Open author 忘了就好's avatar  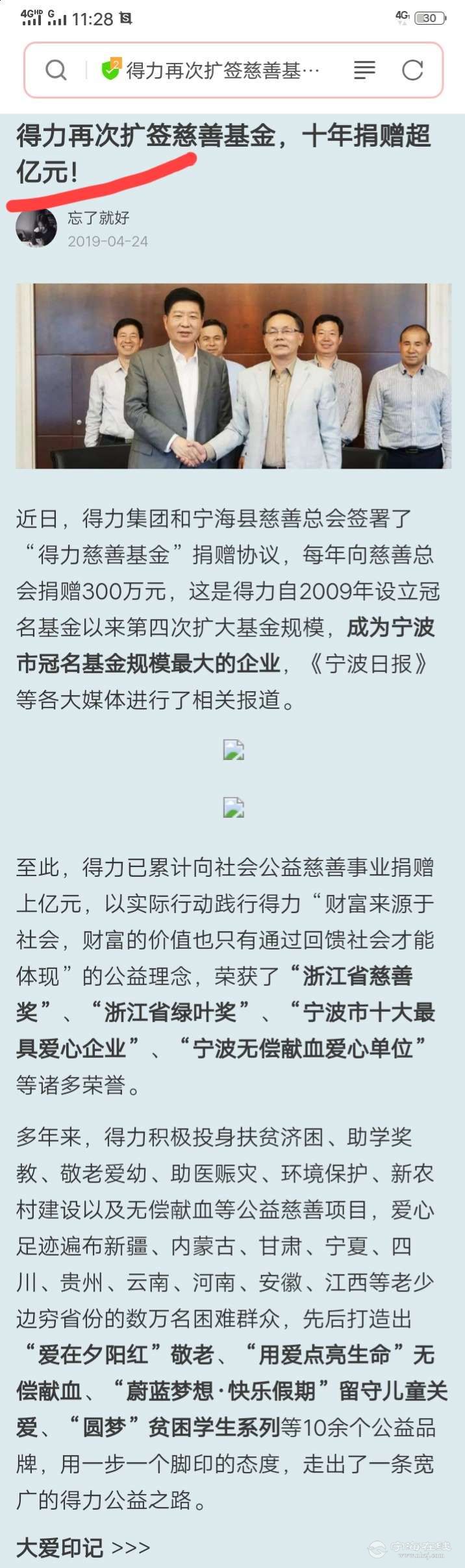(36, 228)
